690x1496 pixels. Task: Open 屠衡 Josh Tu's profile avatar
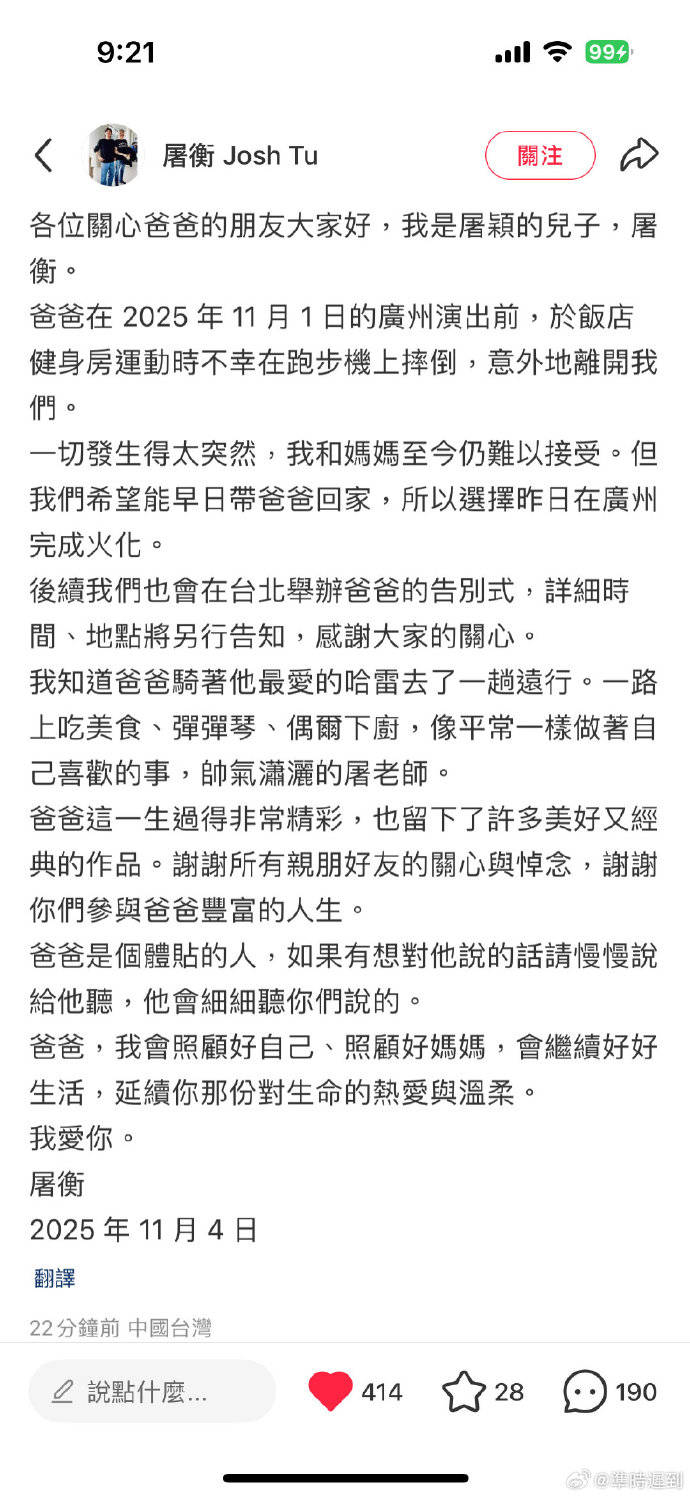(x=114, y=156)
